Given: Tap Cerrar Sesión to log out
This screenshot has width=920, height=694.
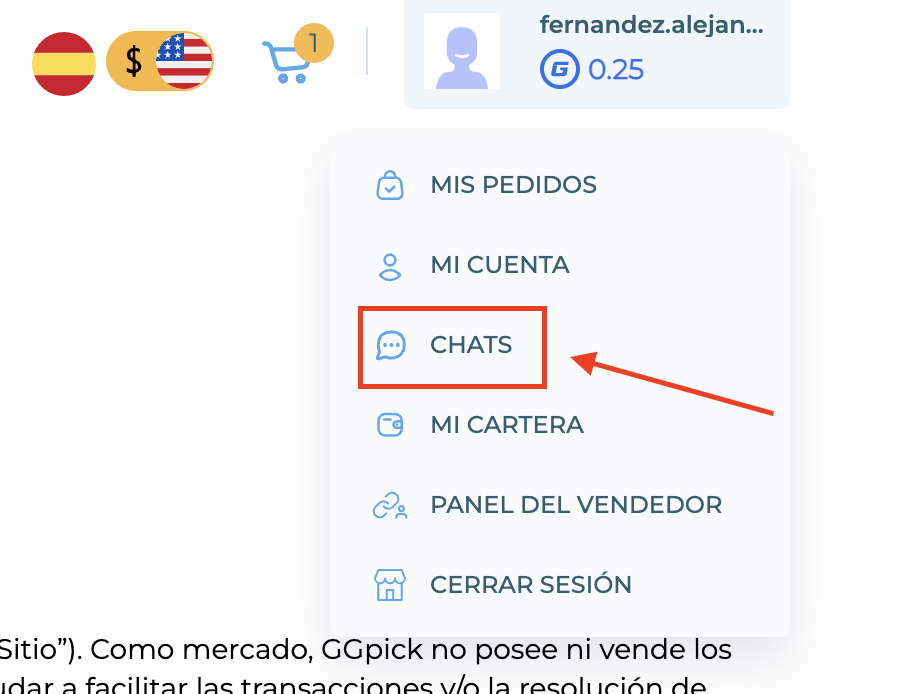Looking at the screenshot, I should pyautogui.click(x=530, y=585).
